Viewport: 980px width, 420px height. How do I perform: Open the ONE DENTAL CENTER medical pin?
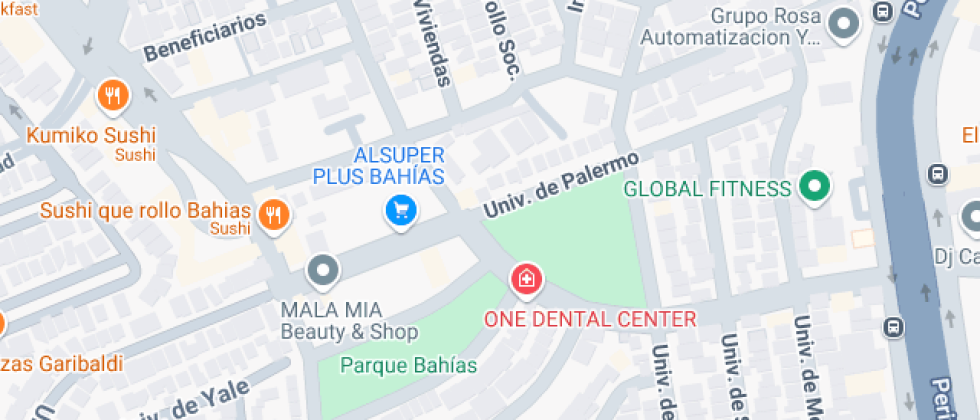527,279
